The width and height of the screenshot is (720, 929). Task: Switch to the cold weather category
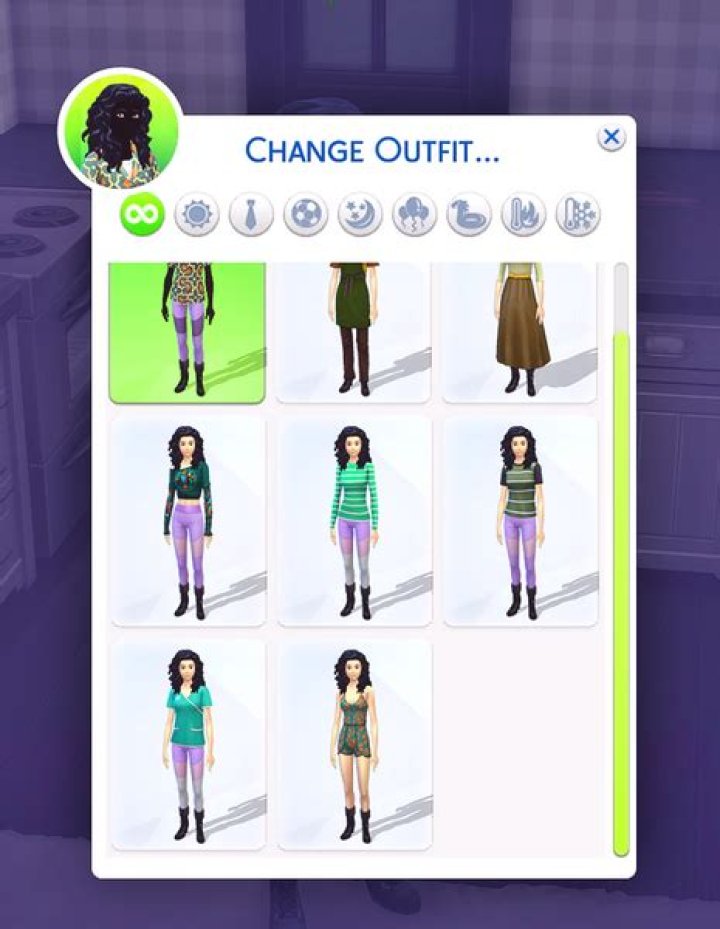(x=578, y=215)
